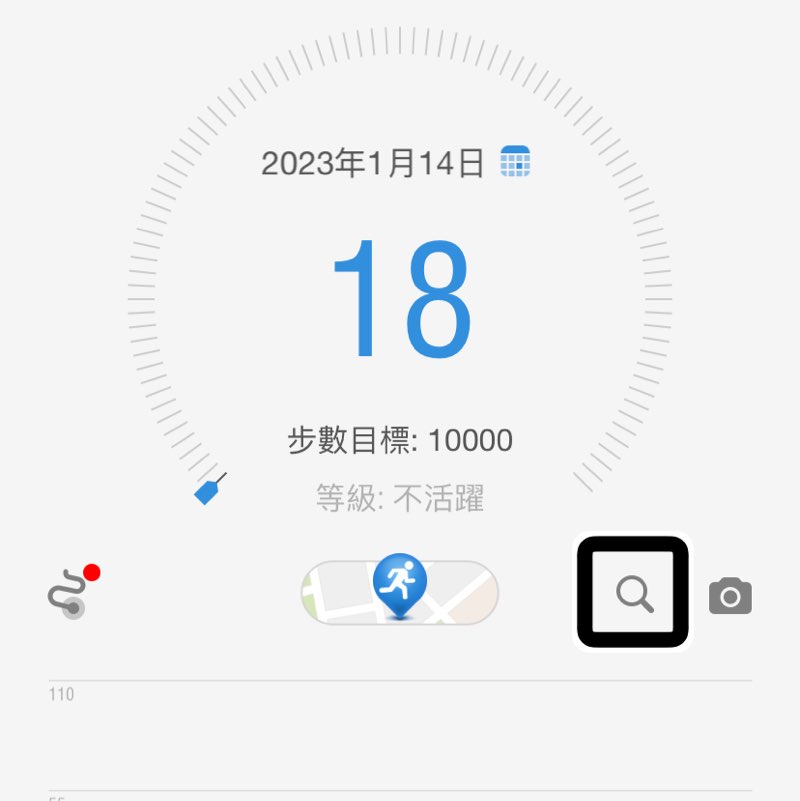Screen dimensions: 800x801
Task: Tap the 110 label on the chart axis
Action: coord(62,693)
